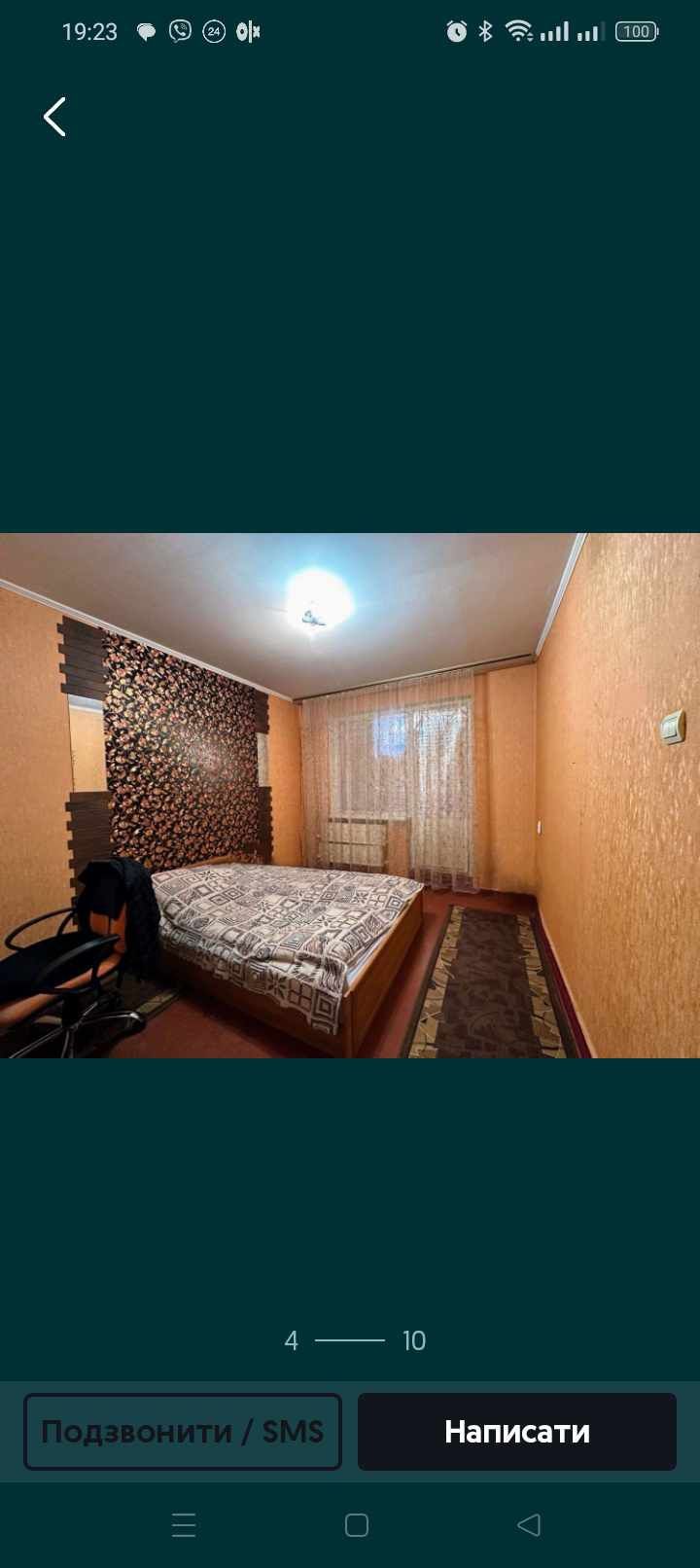This screenshot has height=1568, width=700.
Task: Open the bedroom photo
Action: pos(350,795)
